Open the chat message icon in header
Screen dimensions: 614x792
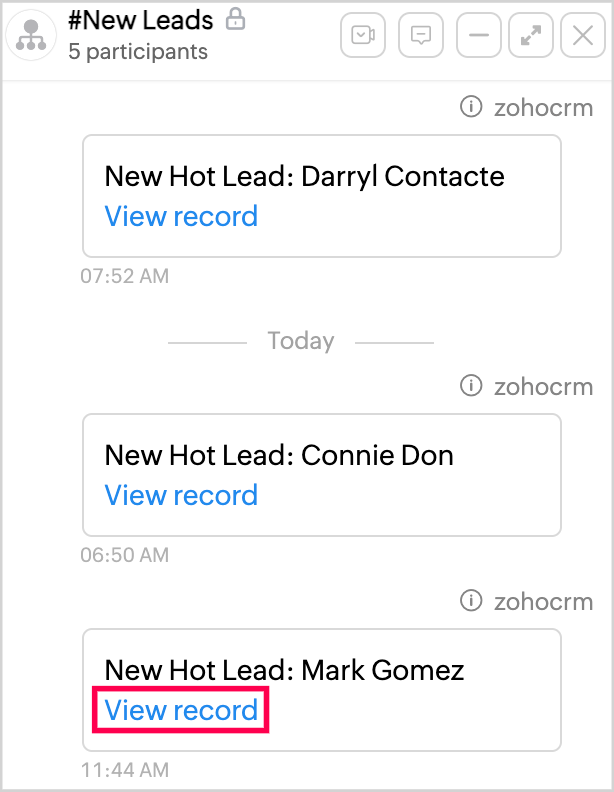[x=421, y=36]
